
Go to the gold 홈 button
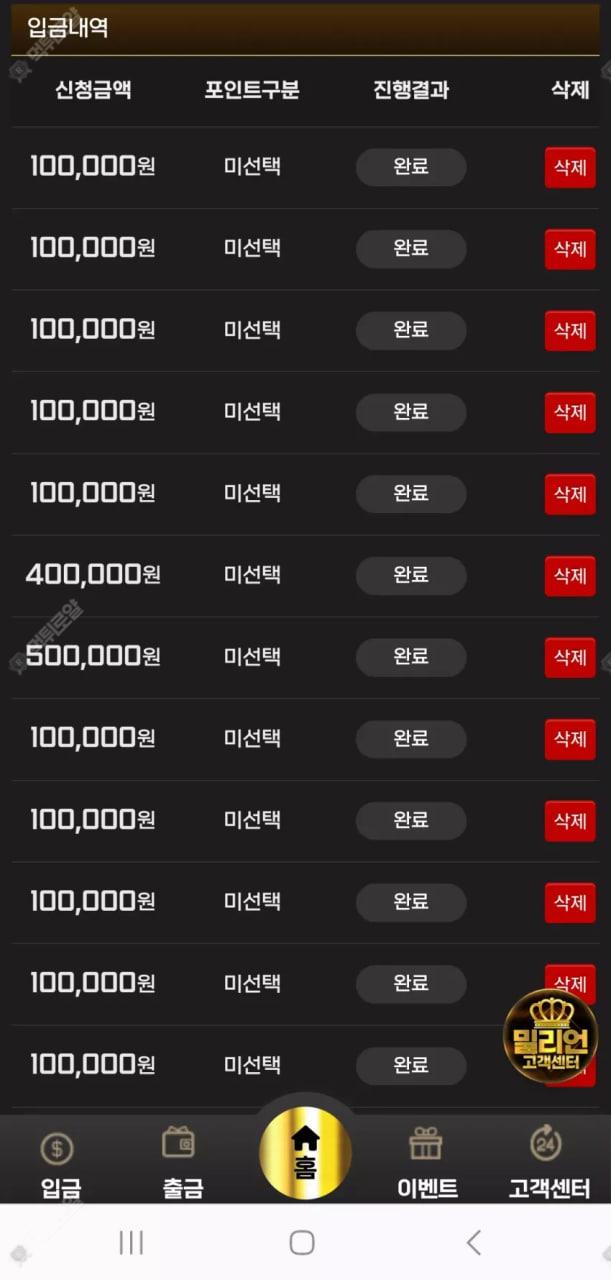pyautogui.click(x=305, y=1153)
